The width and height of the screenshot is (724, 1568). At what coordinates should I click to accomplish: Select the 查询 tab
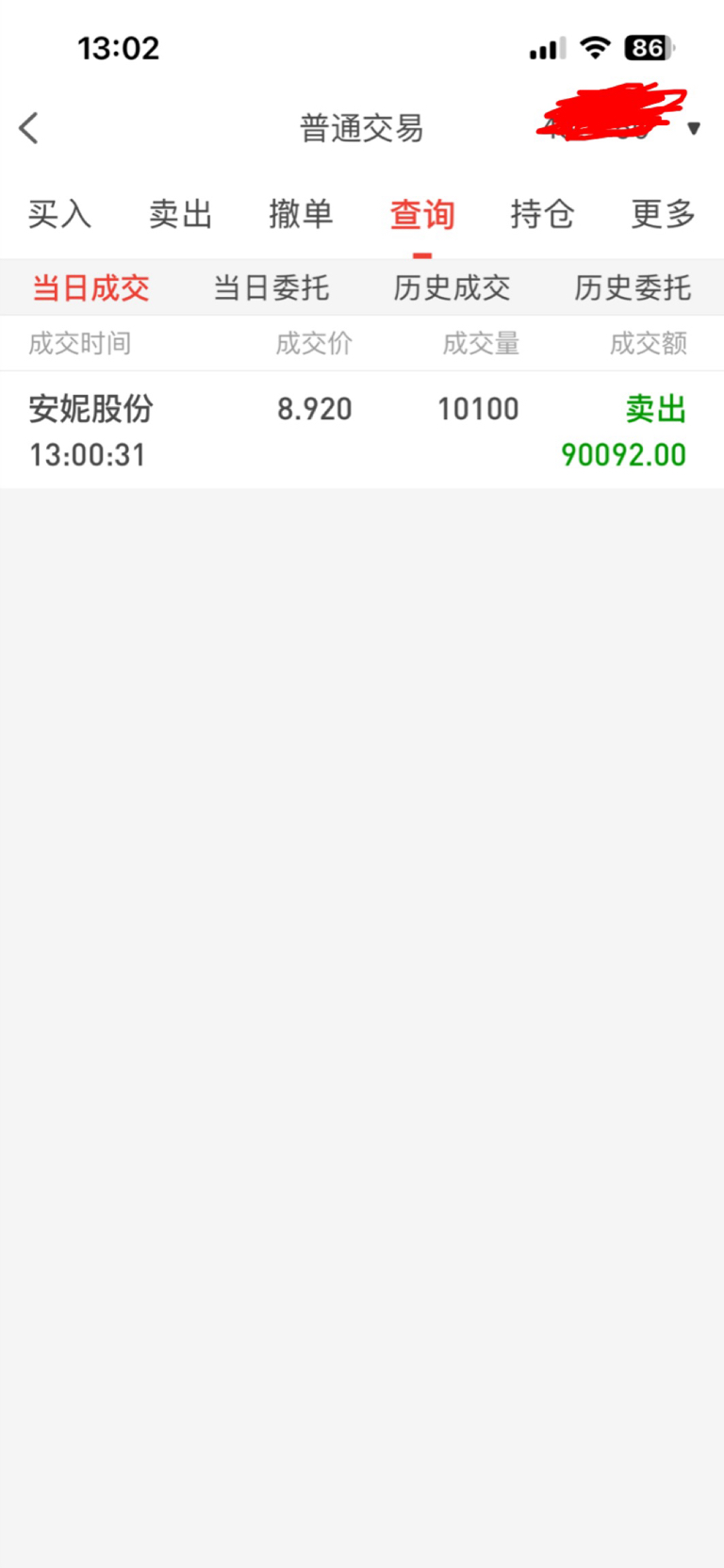422,215
